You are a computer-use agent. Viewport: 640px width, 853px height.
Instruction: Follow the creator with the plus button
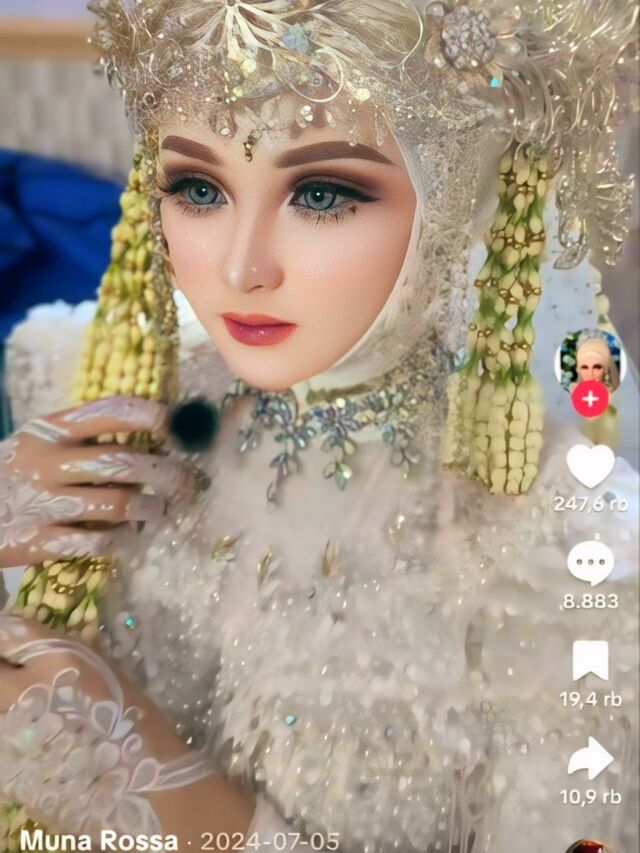pyautogui.click(x=590, y=400)
